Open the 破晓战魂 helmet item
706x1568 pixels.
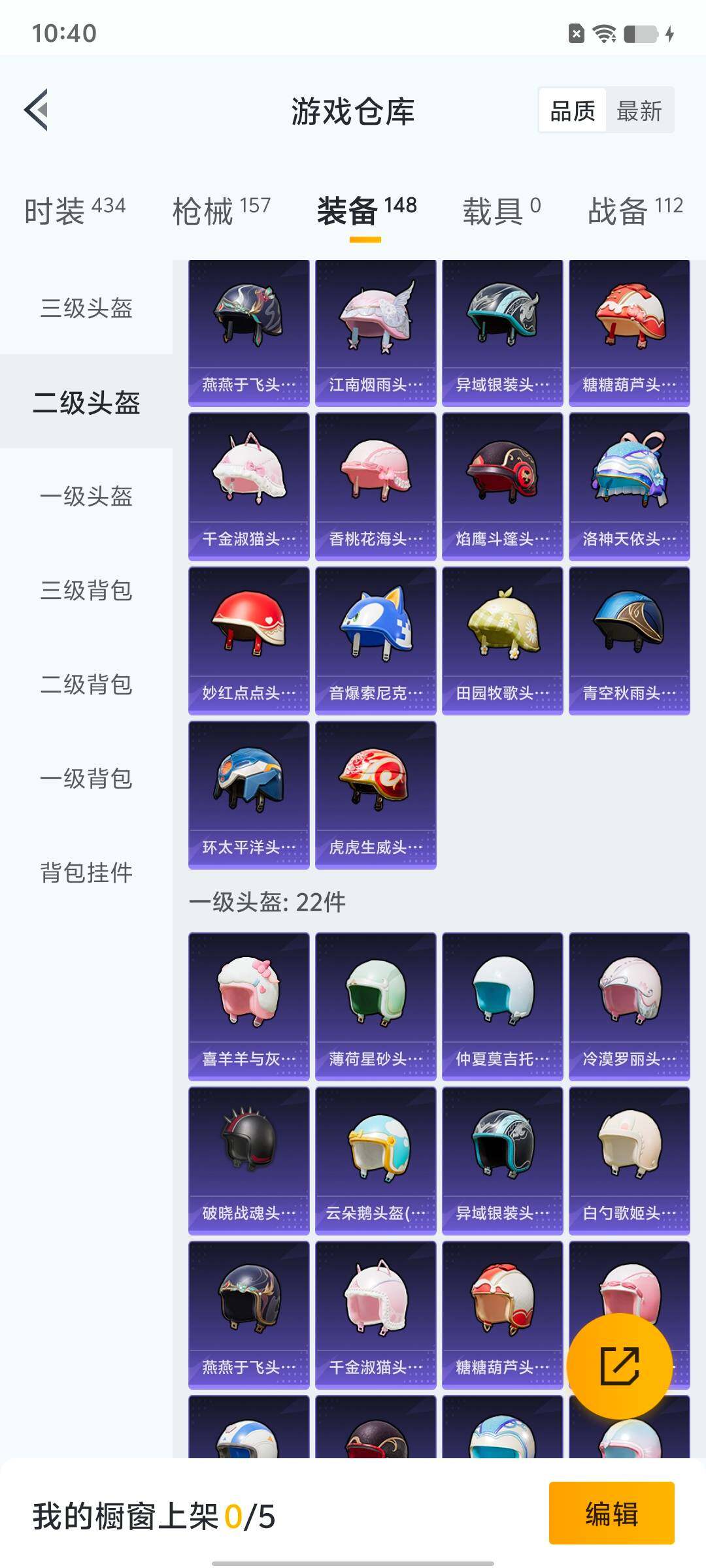coord(249,1160)
